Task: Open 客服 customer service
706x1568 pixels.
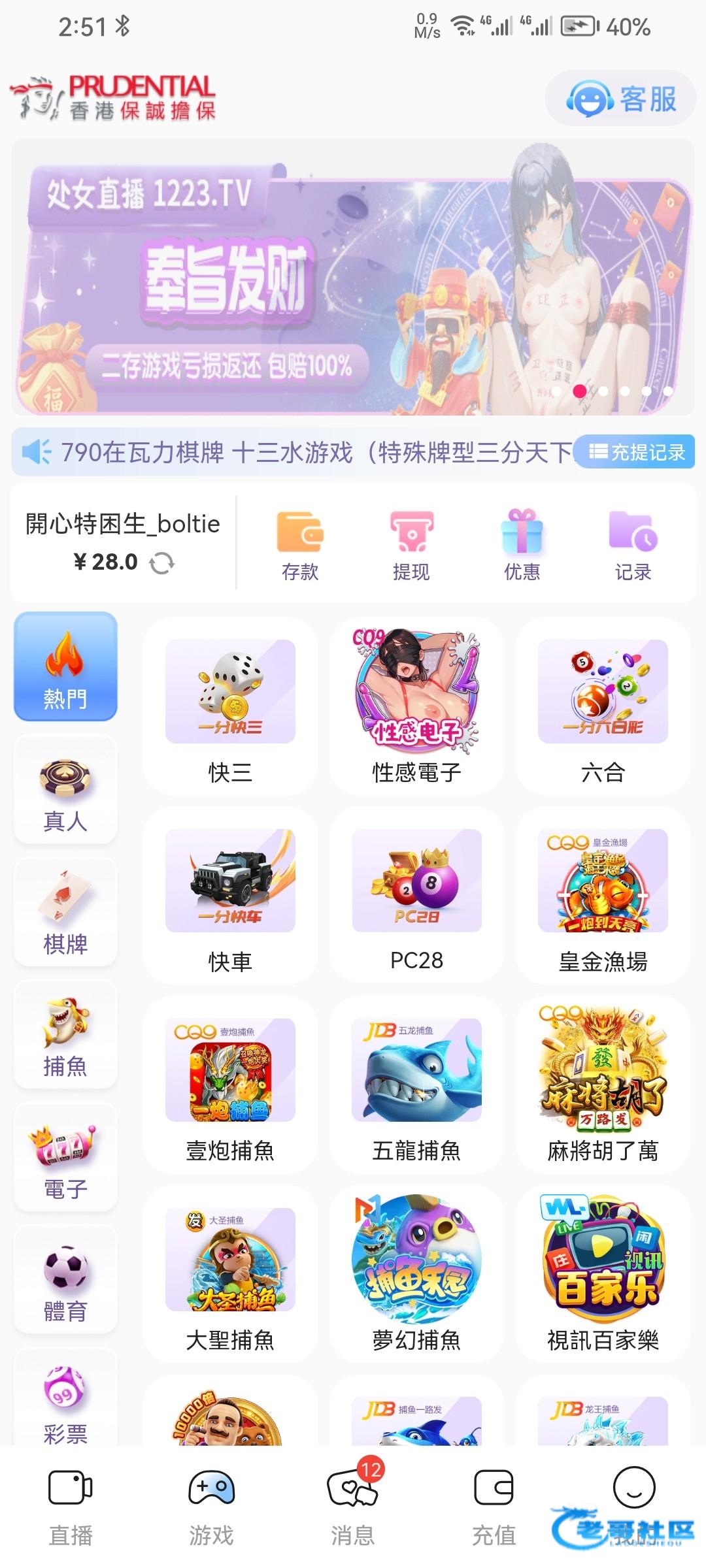Action: [x=621, y=99]
